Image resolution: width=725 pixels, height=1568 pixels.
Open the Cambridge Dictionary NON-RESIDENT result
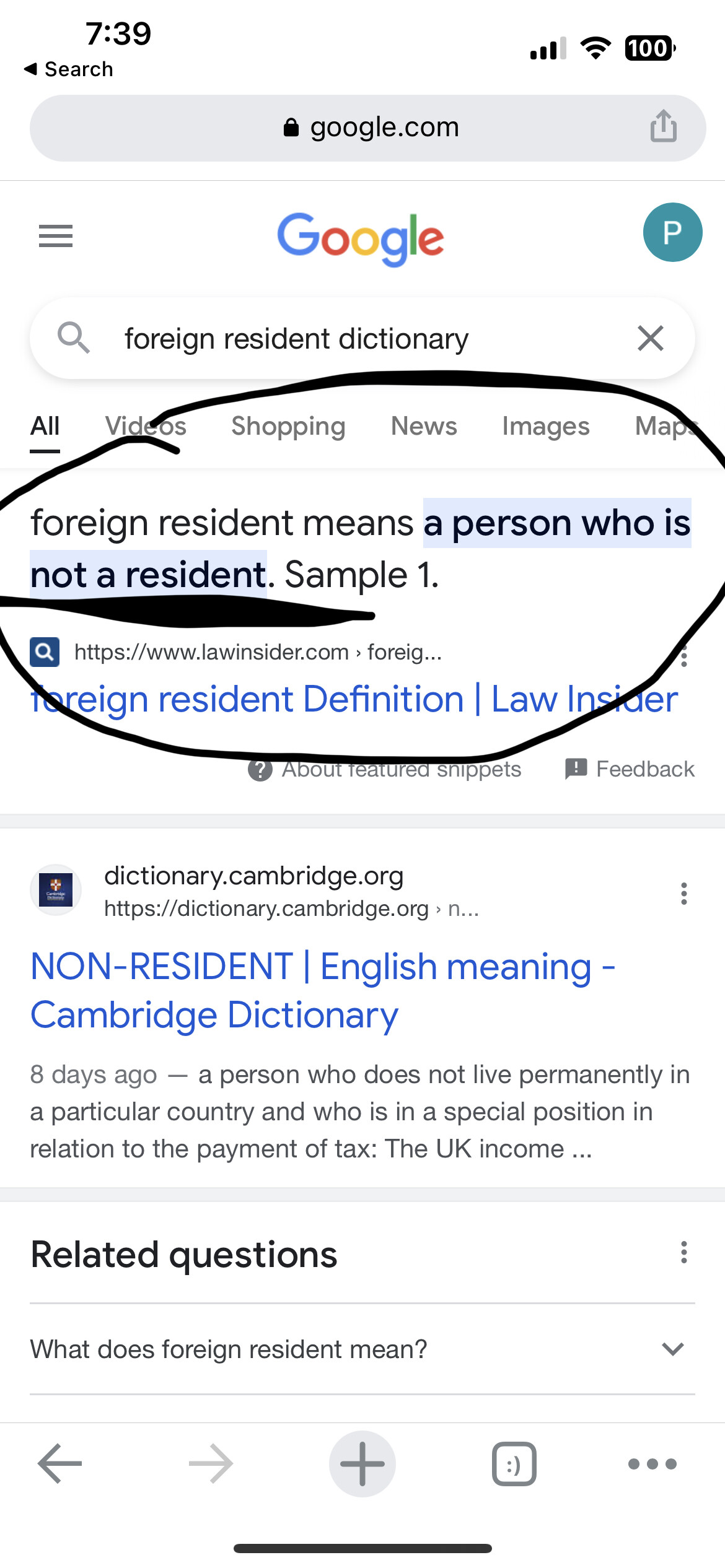pos(322,990)
